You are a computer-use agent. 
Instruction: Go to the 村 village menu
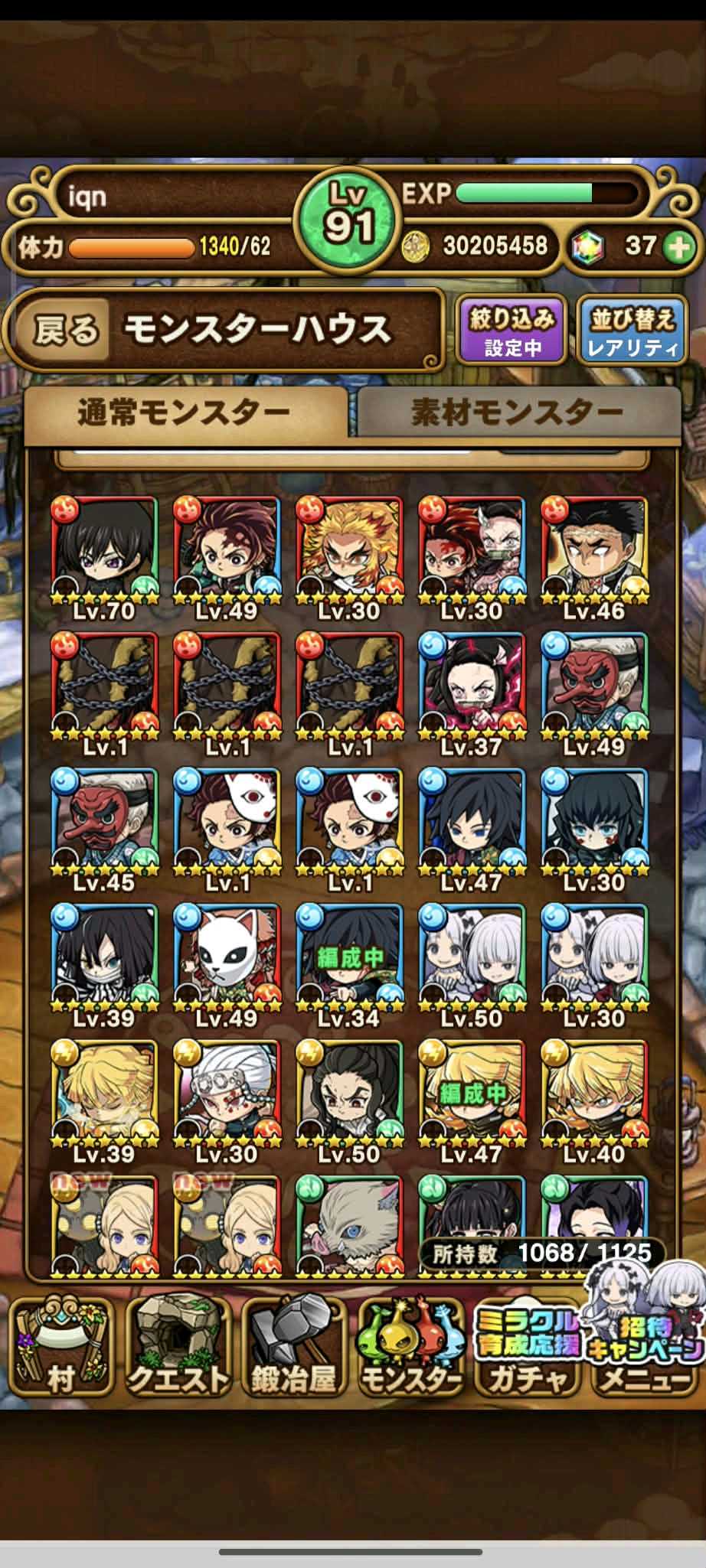point(61,1344)
